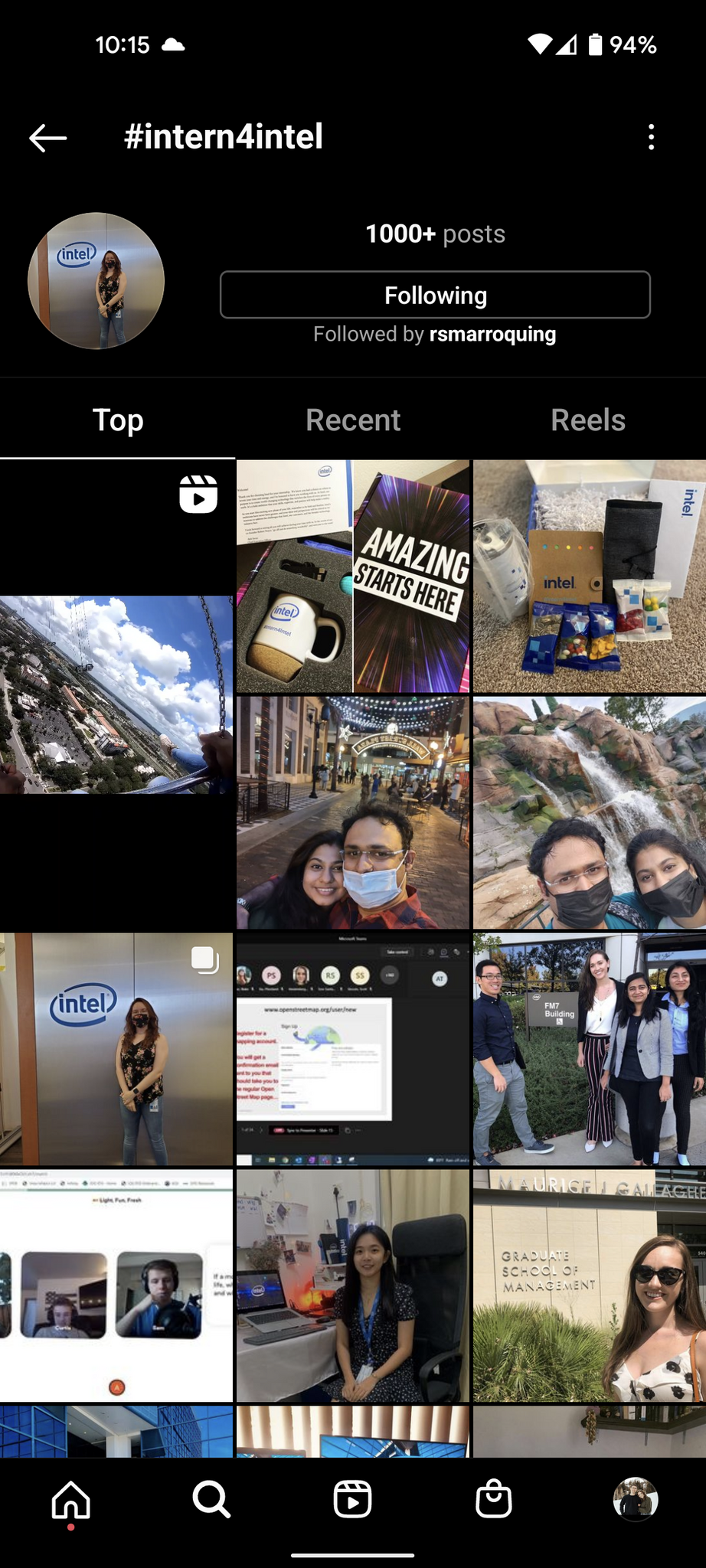Switch to the Reels tab

point(587,420)
